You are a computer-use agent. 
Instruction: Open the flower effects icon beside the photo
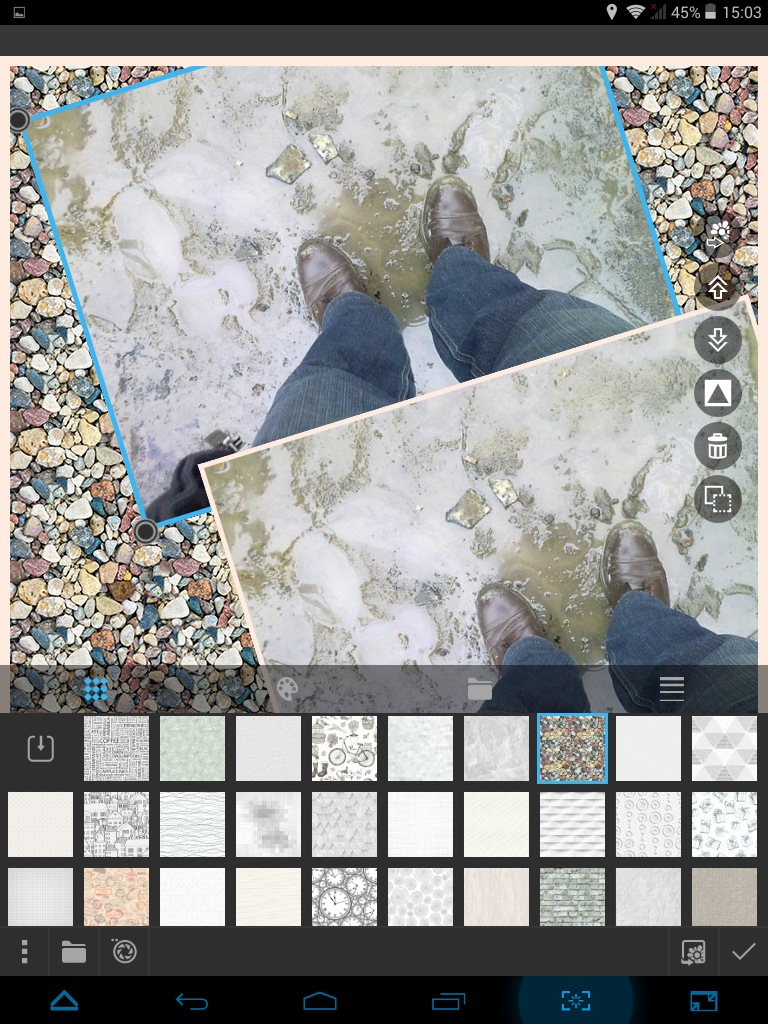tap(719, 236)
